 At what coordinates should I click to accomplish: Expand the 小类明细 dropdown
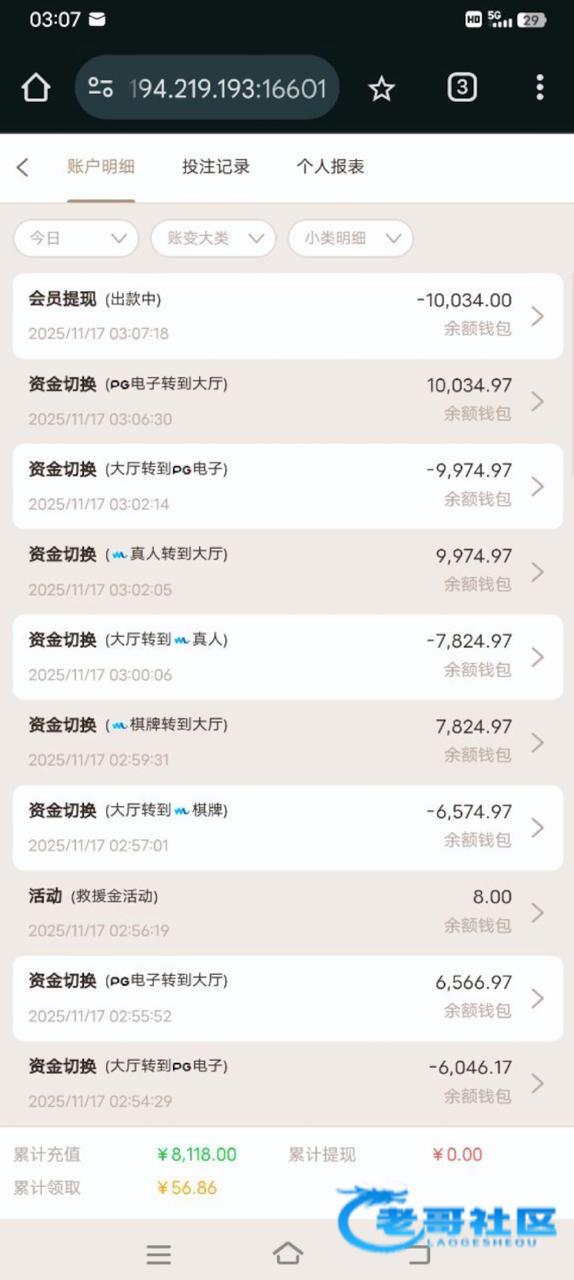tap(351, 238)
